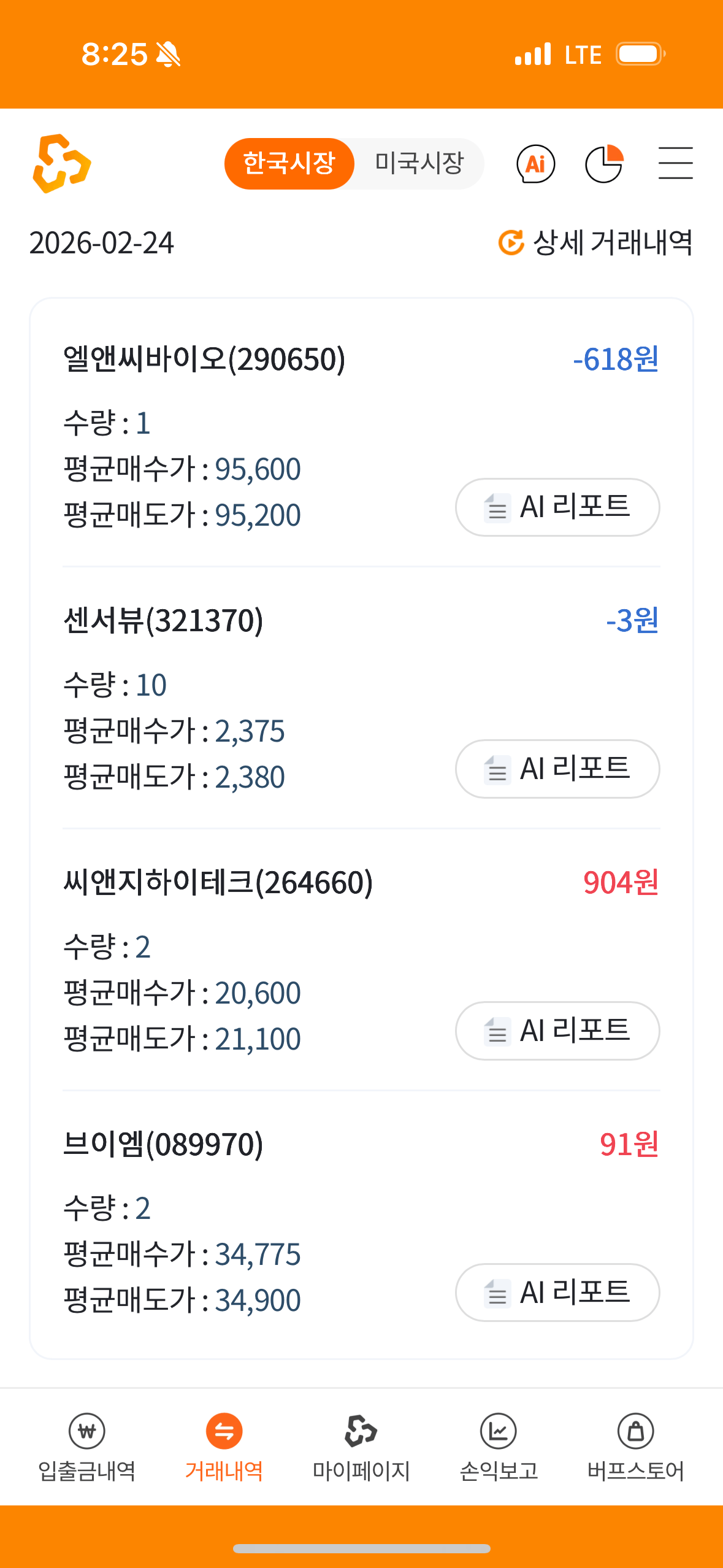723x1568 pixels.
Task: Open AI 리포트 for 센서뷰
Action: click(557, 769)
